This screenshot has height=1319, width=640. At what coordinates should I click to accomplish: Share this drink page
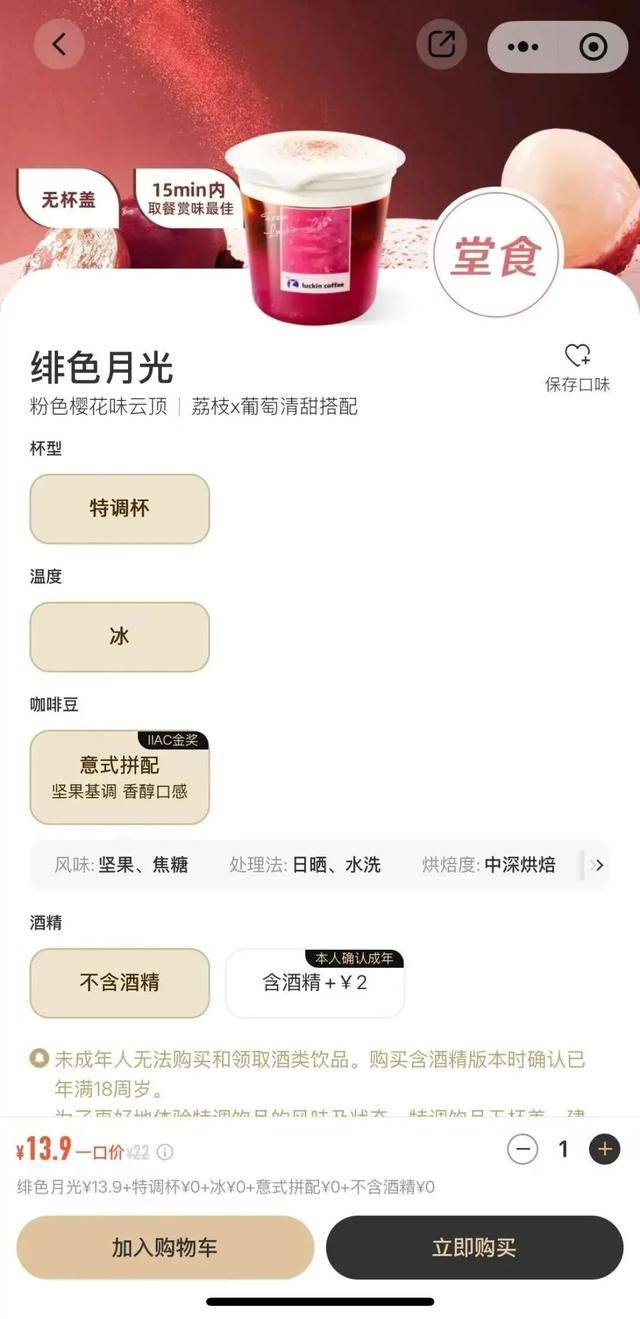tap(441, 44)
